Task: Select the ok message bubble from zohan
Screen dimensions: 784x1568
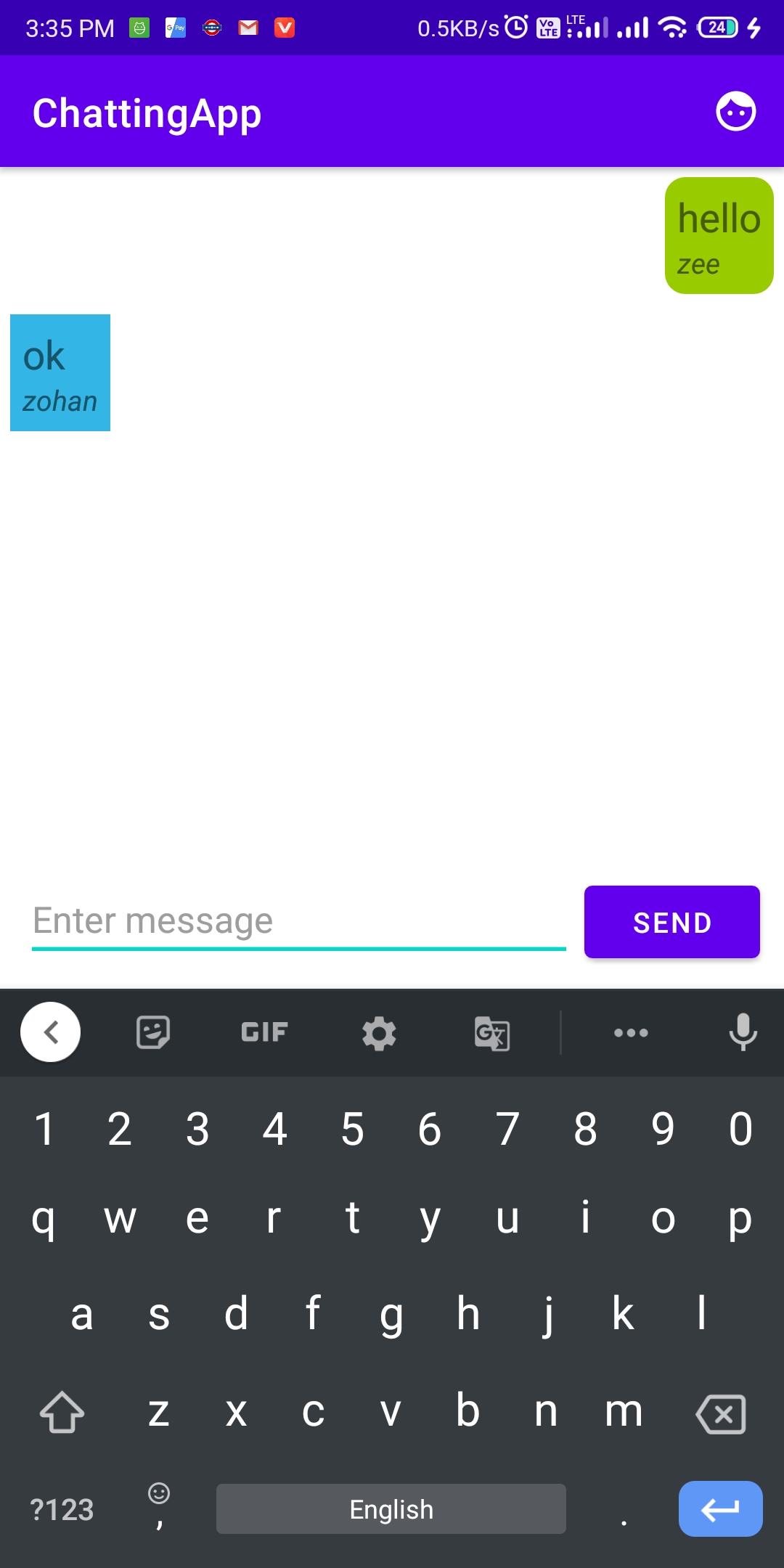Action: tap(59, 372)
